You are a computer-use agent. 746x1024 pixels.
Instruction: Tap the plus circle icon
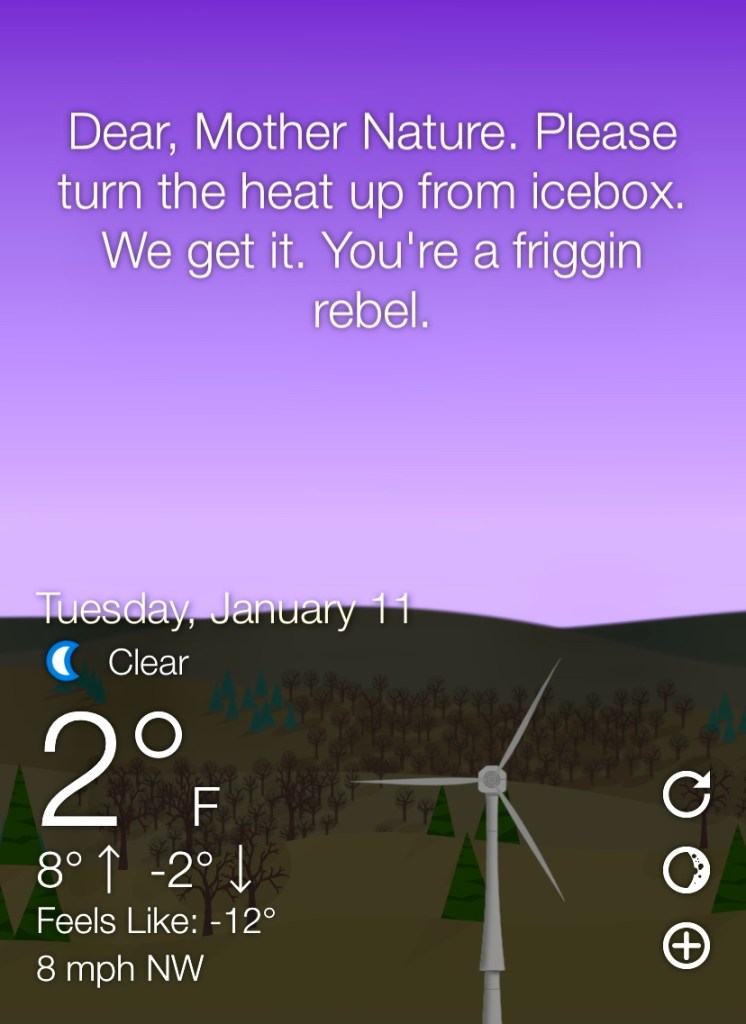point(687,946)
